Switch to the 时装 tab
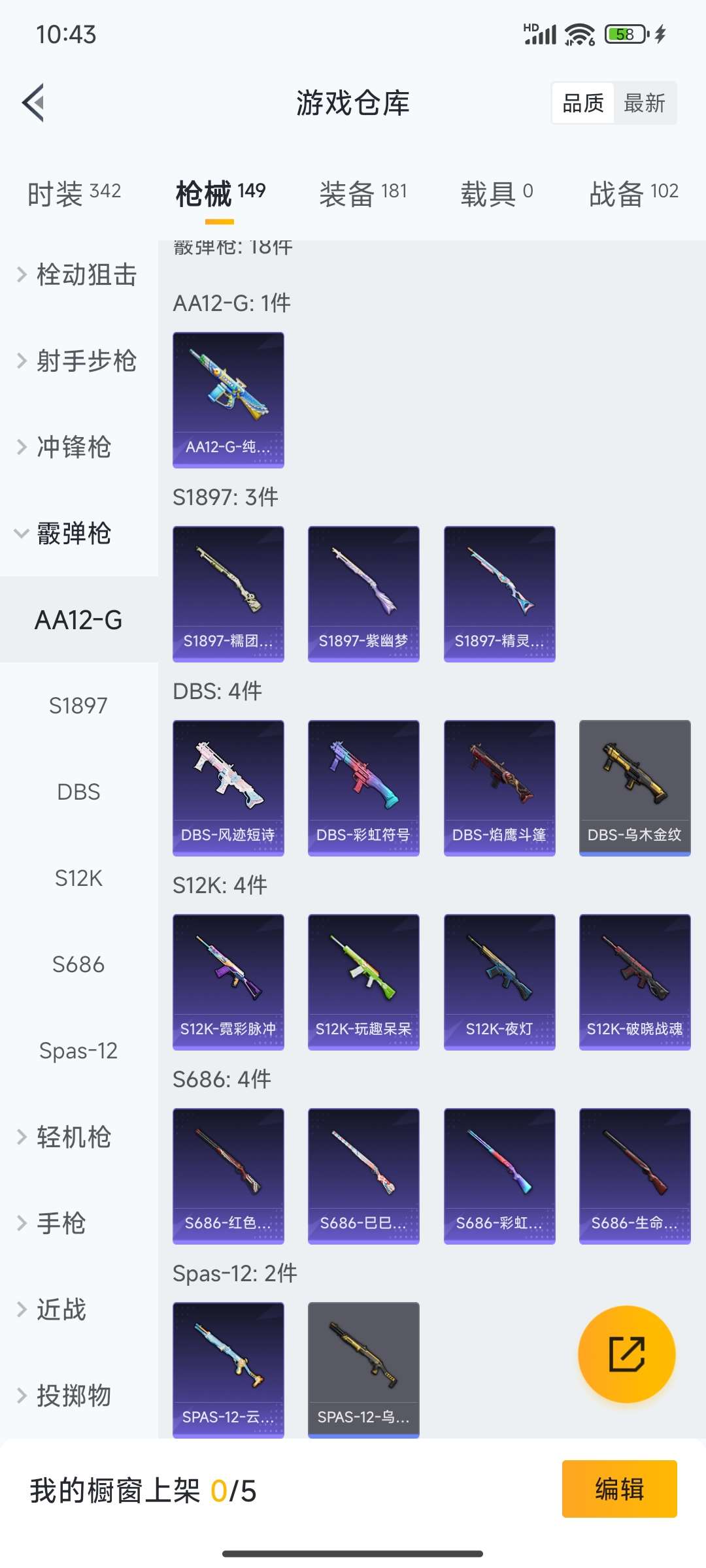Screen dimensions: 706x1568 pos(74,193)
